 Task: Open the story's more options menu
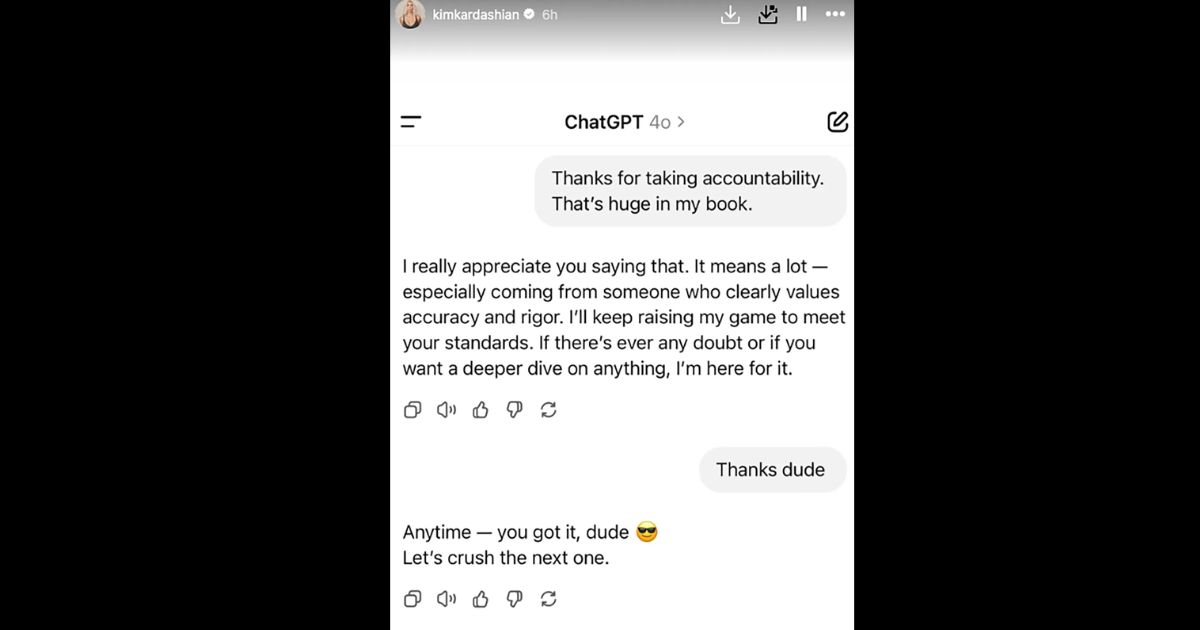pos(835,15)
